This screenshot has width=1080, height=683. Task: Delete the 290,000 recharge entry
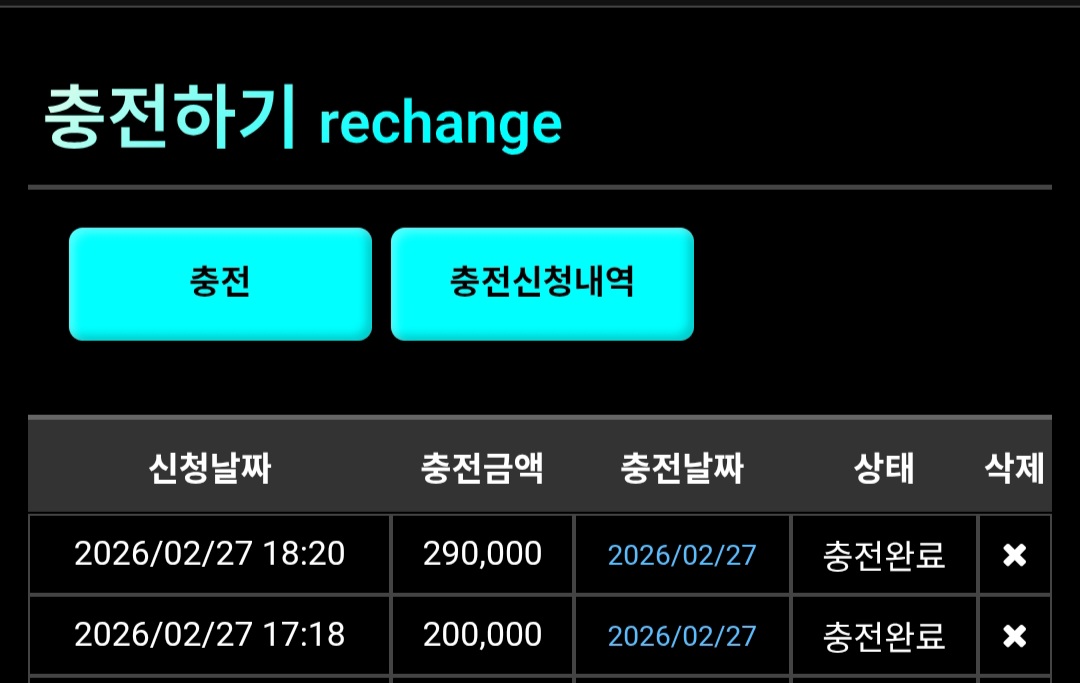point(1014,555)
